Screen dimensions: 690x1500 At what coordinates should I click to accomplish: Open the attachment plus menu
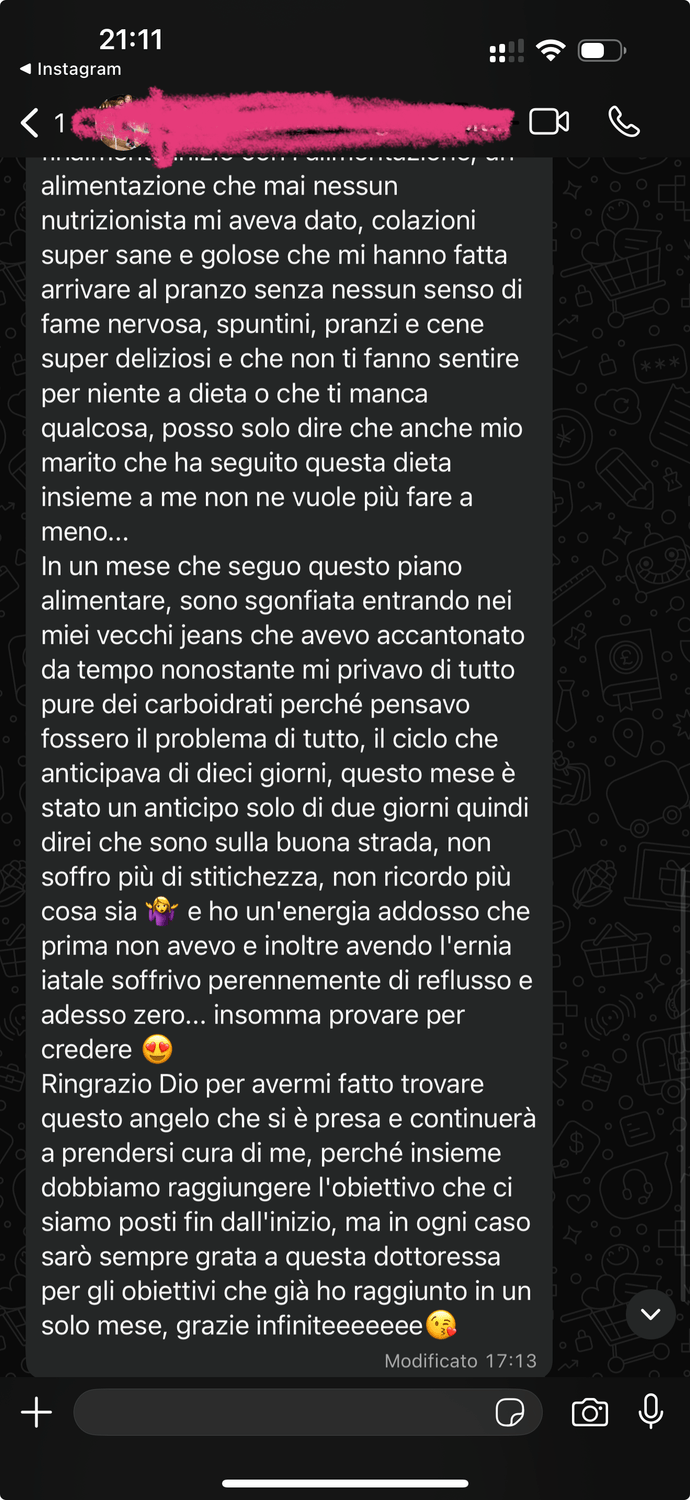[36, 1412]
